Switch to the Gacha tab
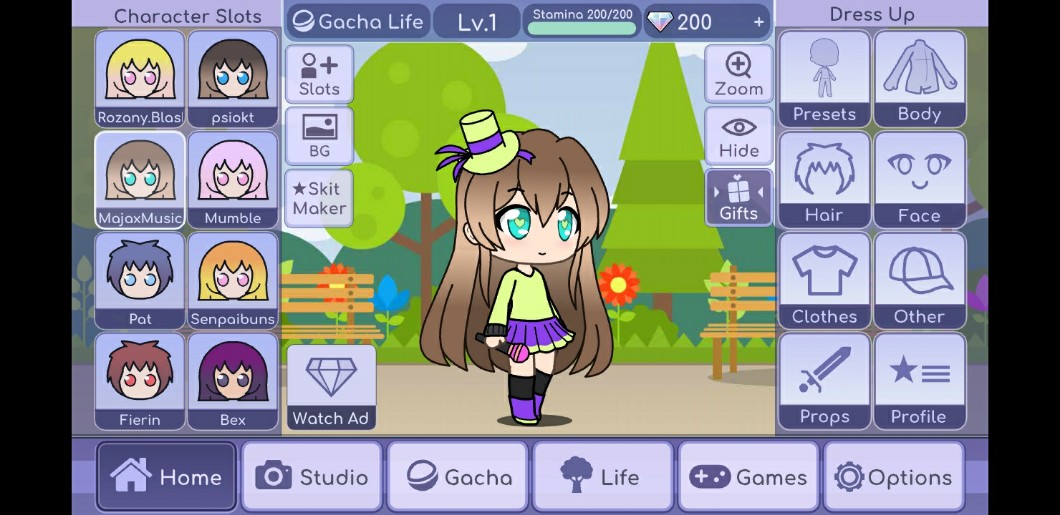Screen dimensions: 1060x515 (x=458, y=476)
